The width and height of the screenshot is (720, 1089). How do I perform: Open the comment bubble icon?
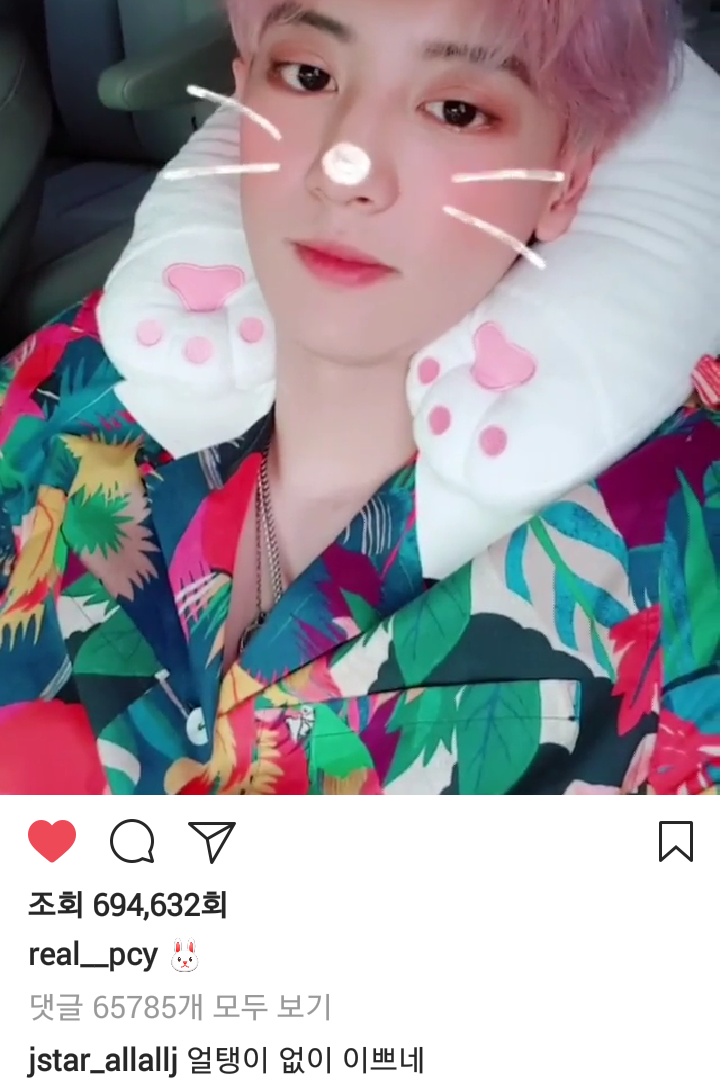pyautogui.click(x=132, y=842)
